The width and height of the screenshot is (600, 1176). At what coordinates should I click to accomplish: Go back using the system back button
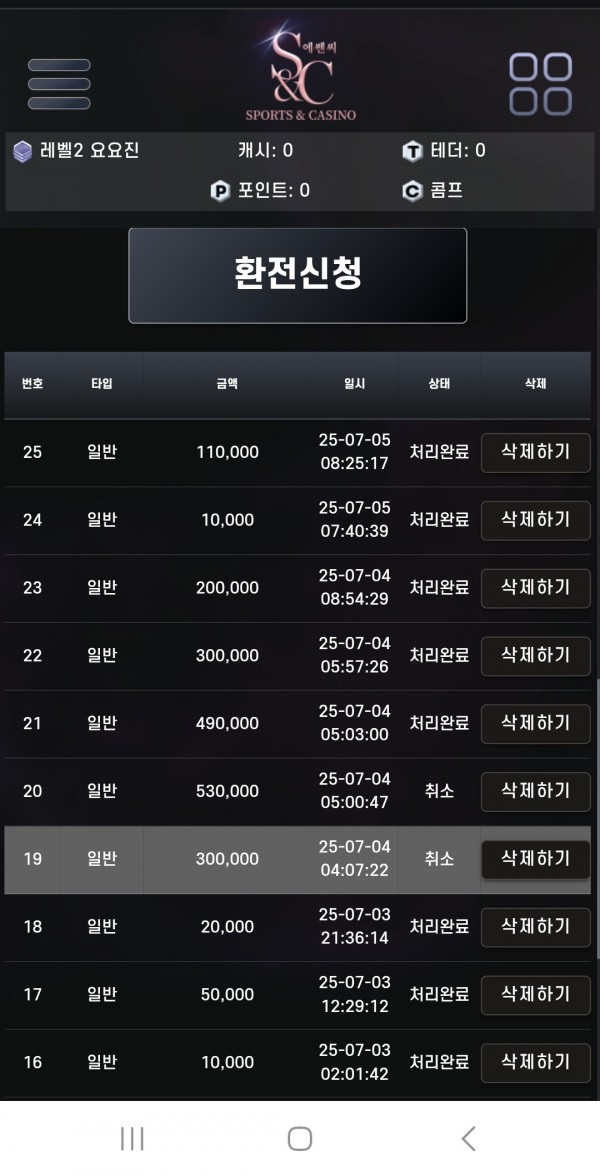[468, 1138]
